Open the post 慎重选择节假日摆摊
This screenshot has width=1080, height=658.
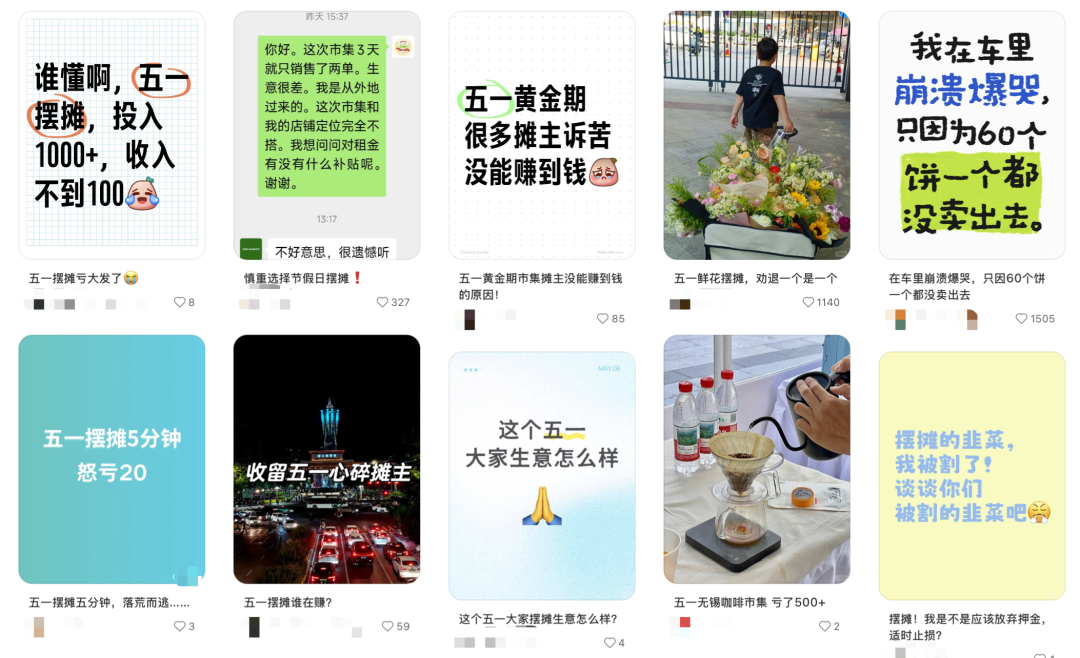pyautogui.click(x=327, y=135)
